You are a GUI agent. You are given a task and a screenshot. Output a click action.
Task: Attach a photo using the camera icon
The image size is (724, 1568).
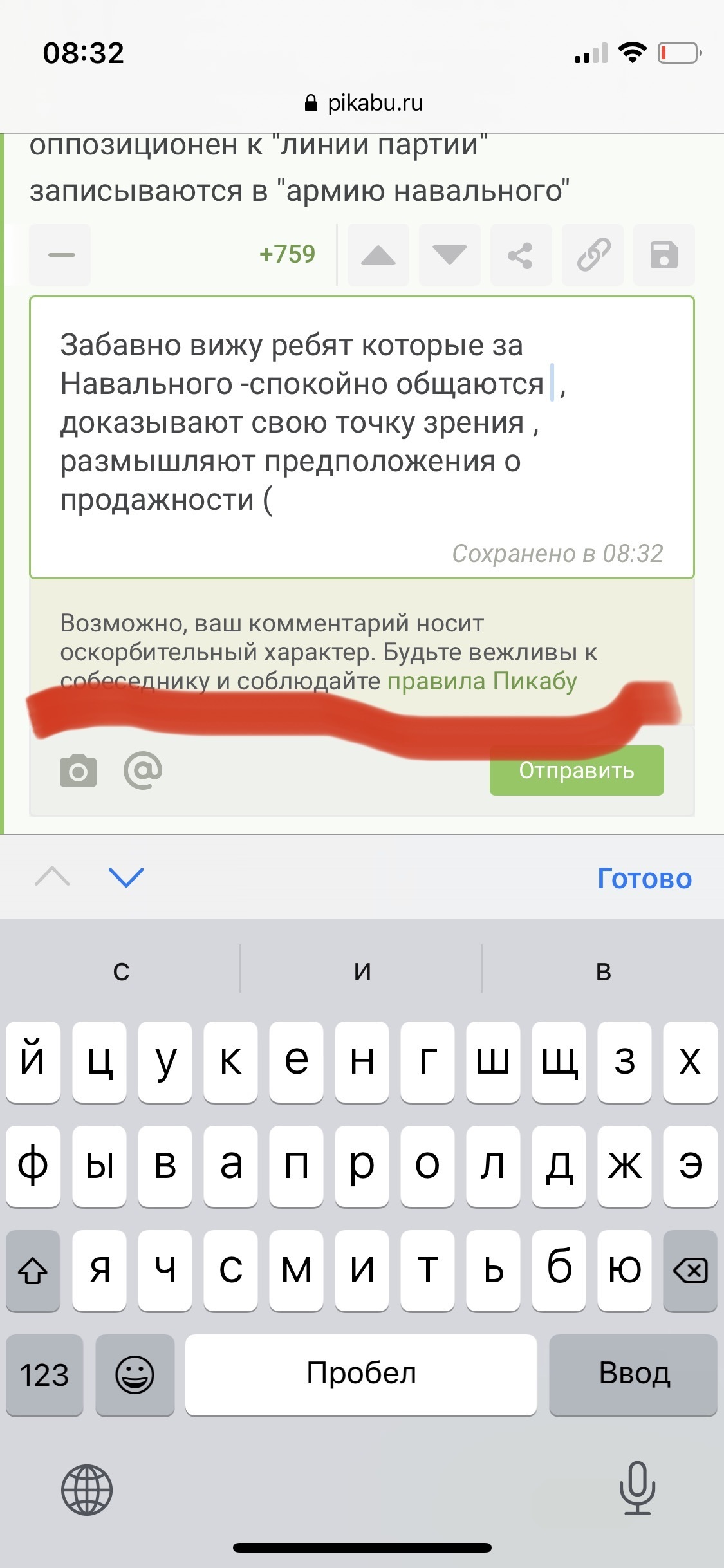coord(79,770)
